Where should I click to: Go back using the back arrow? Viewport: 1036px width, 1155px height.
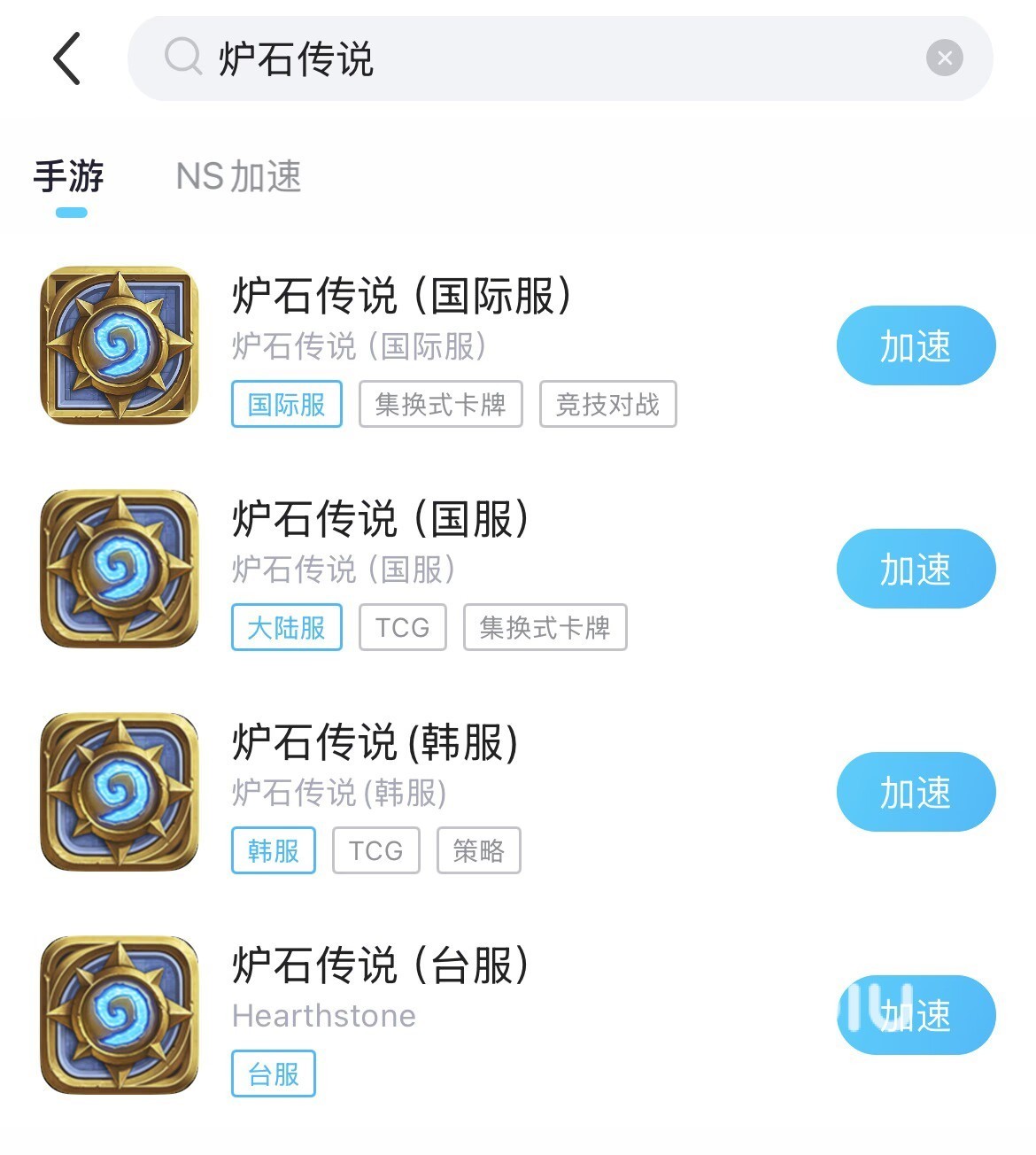[67, 58]
